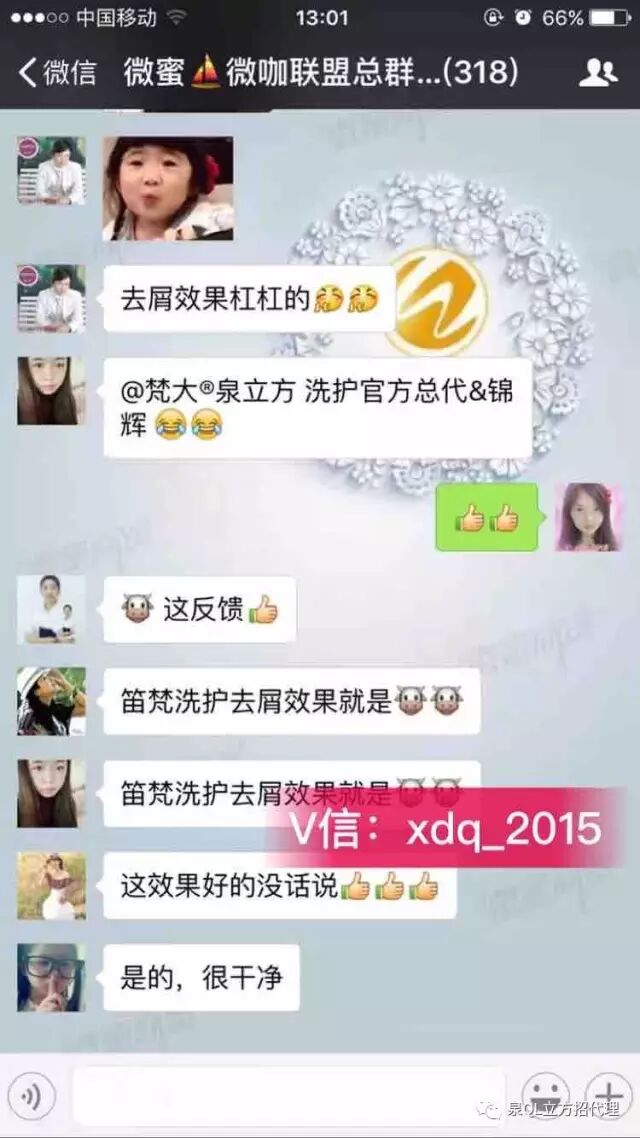Open avatar next to 去屑效果杠杠的 message
The height and width of the screenshot is (1138, 640).
click(x=51, y=298)
